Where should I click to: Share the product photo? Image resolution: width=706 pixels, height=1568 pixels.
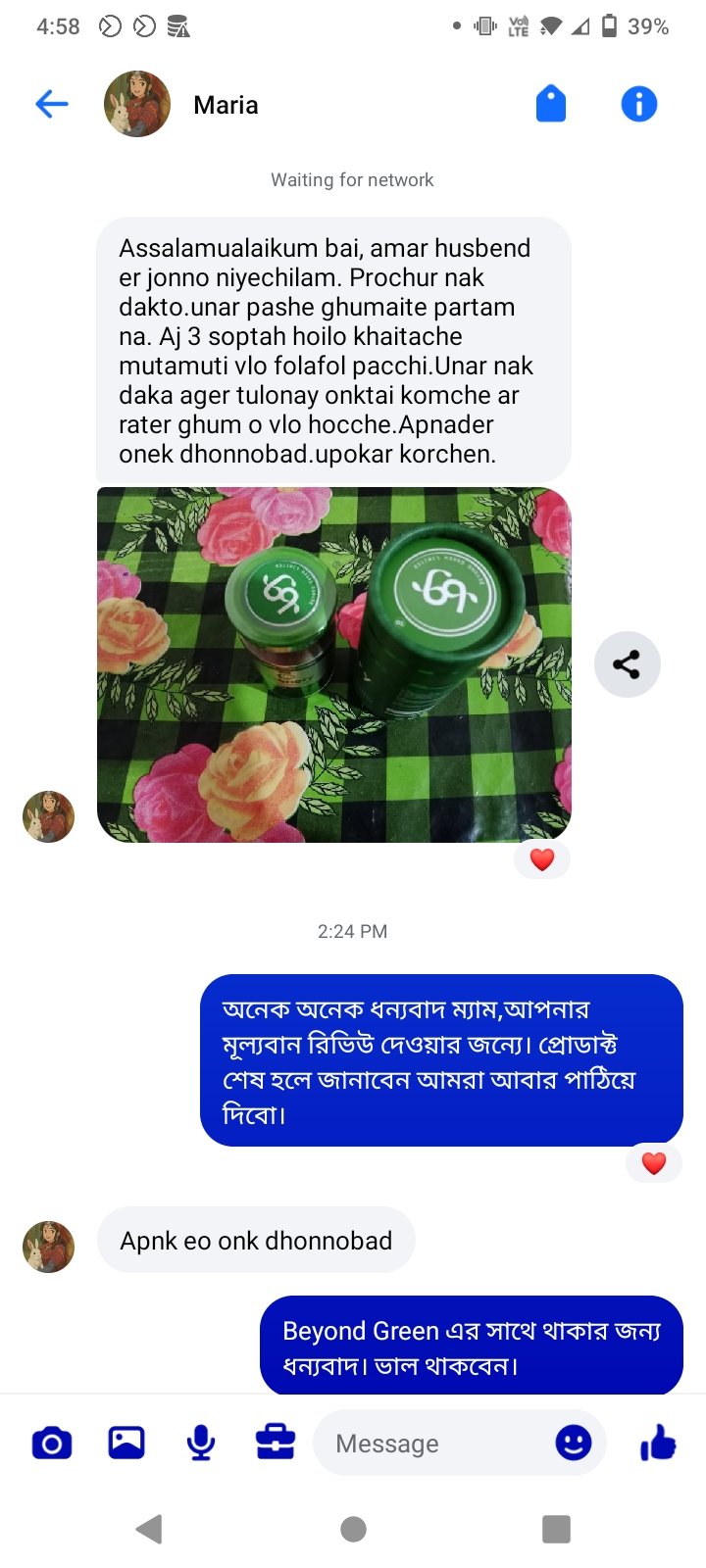(x=627, y=664)
